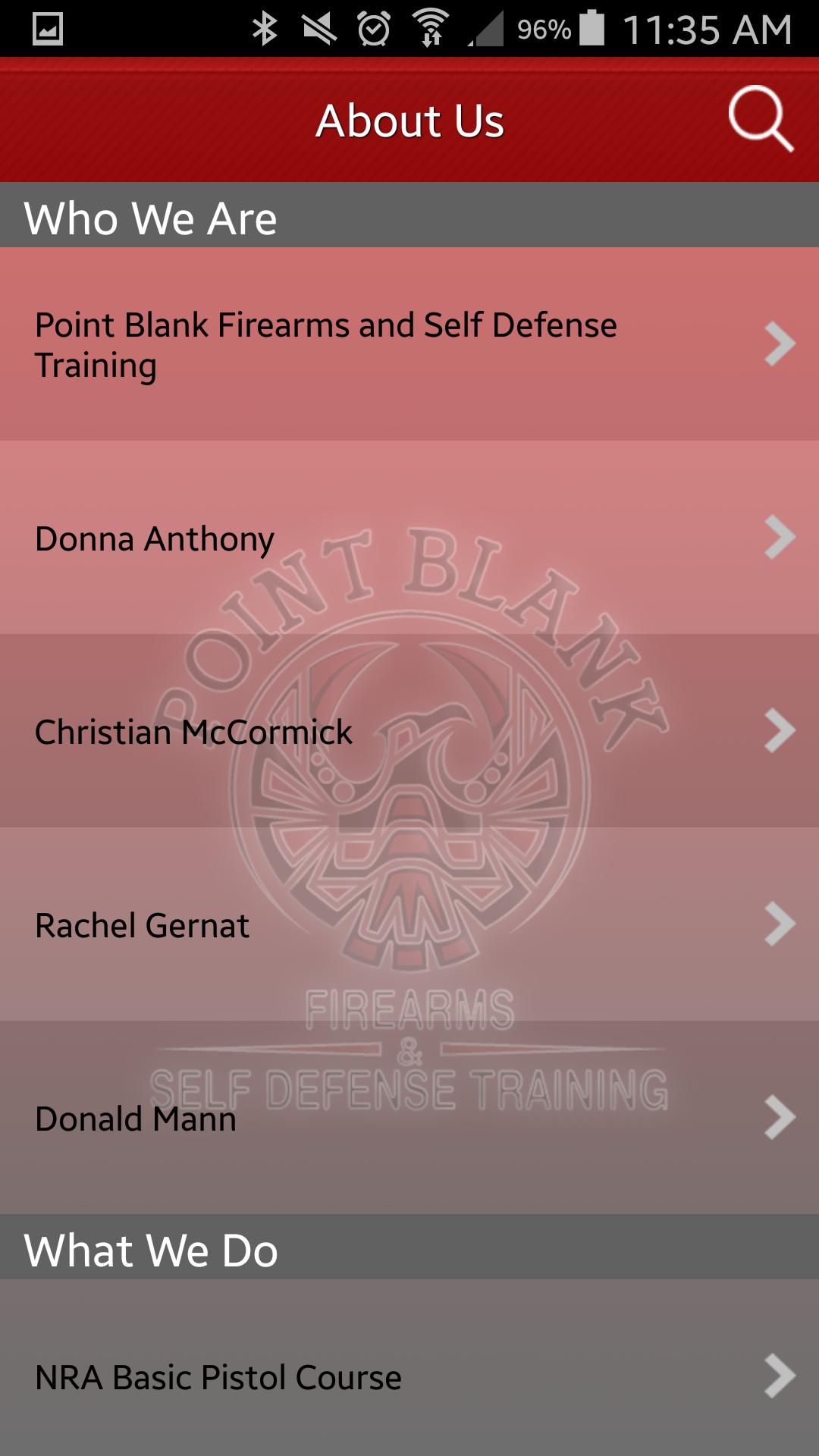
Task: View Donna Anthony's profile
Action: tap(409, 538)
